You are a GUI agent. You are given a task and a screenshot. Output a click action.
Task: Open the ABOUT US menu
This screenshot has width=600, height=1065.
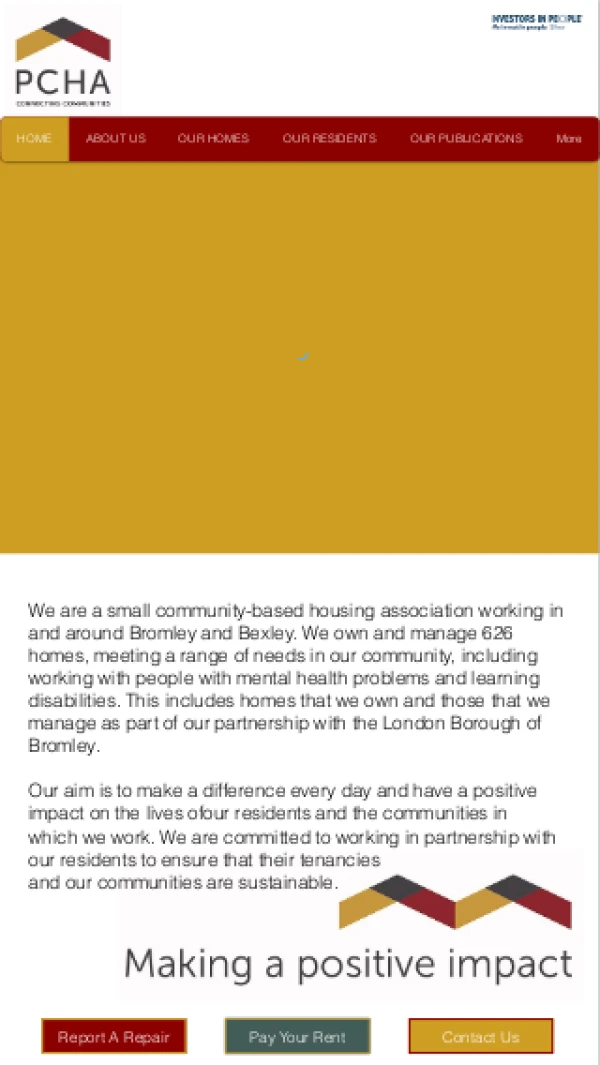116,139
